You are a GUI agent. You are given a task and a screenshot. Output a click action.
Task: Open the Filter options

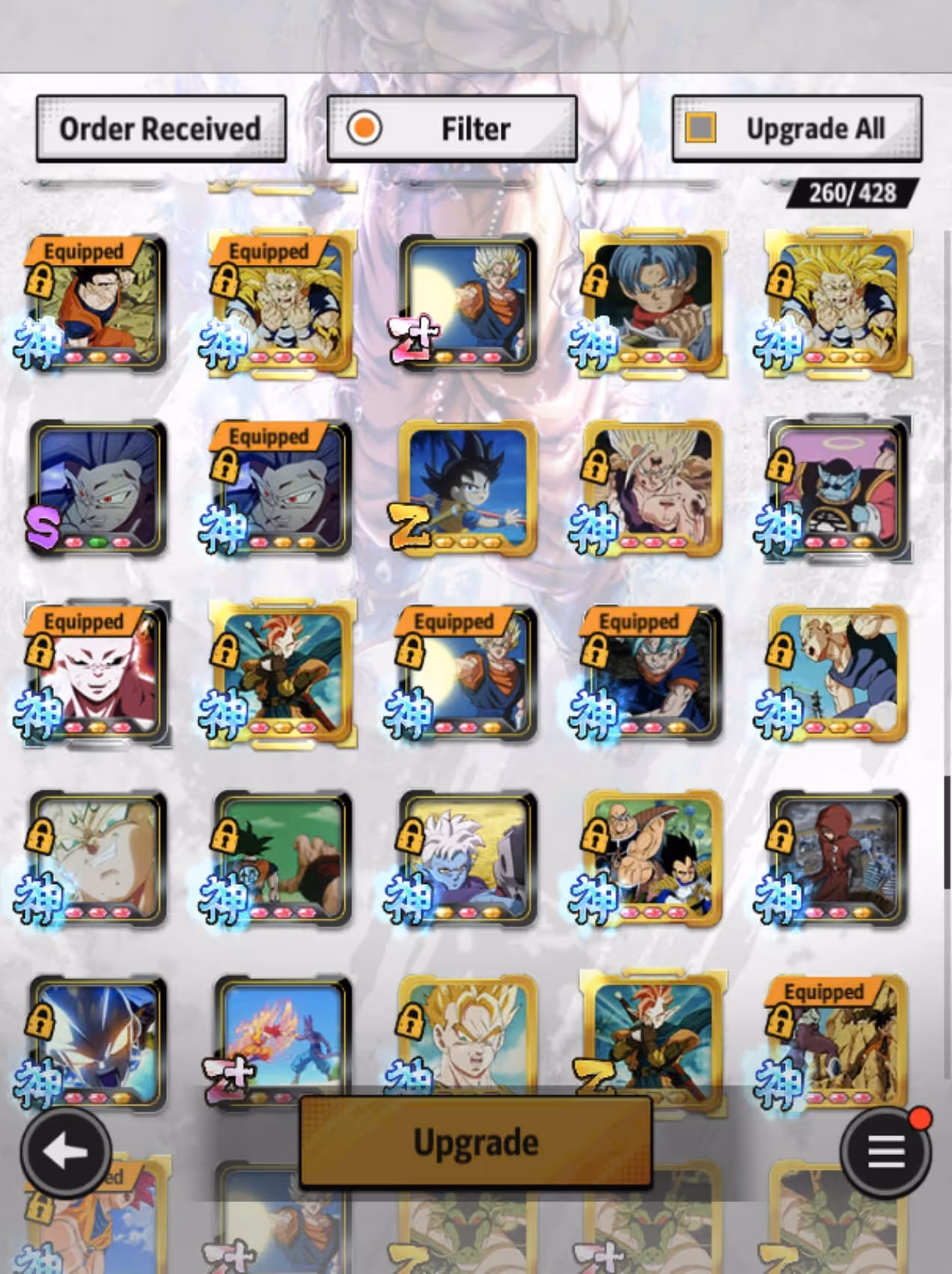452,129
